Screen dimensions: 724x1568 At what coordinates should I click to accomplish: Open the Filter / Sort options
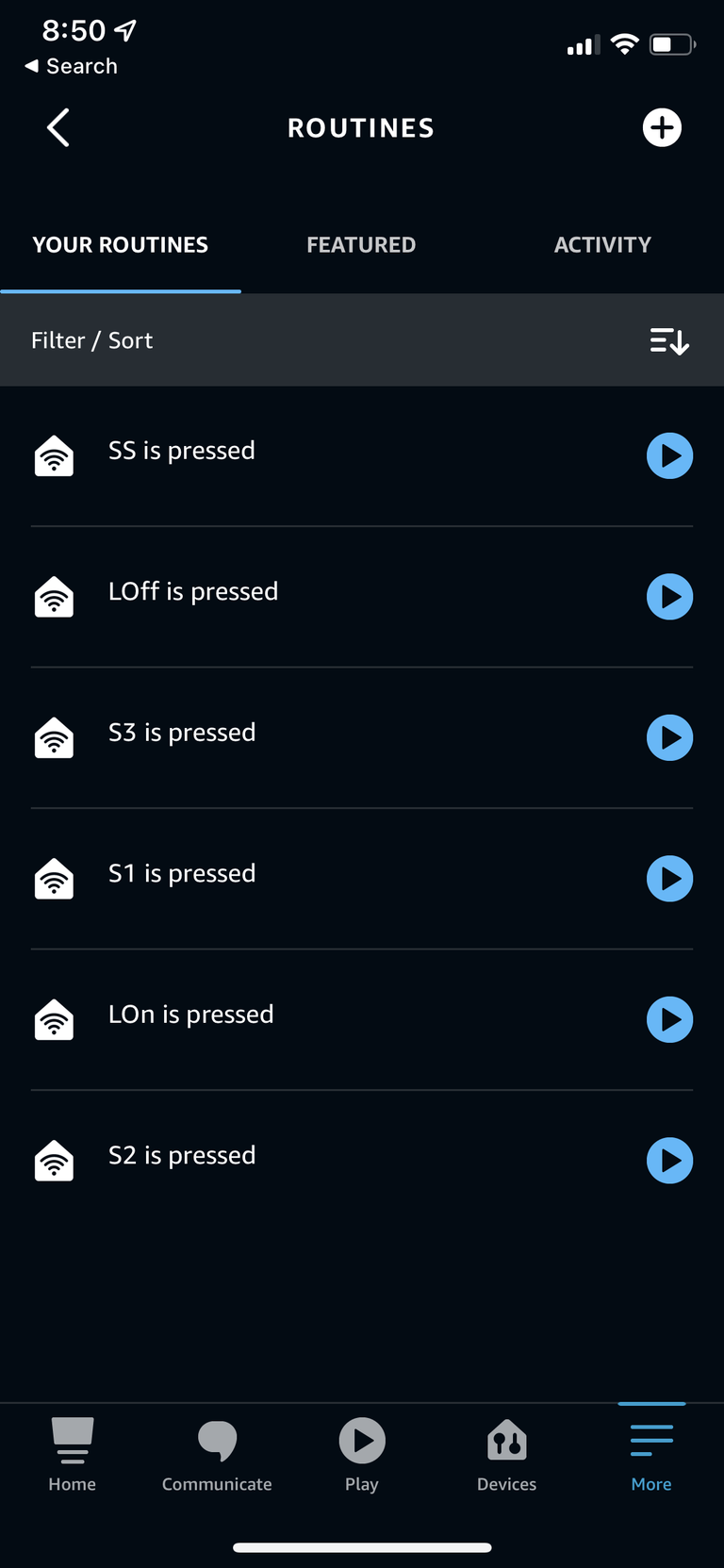[x=362, y=340]
